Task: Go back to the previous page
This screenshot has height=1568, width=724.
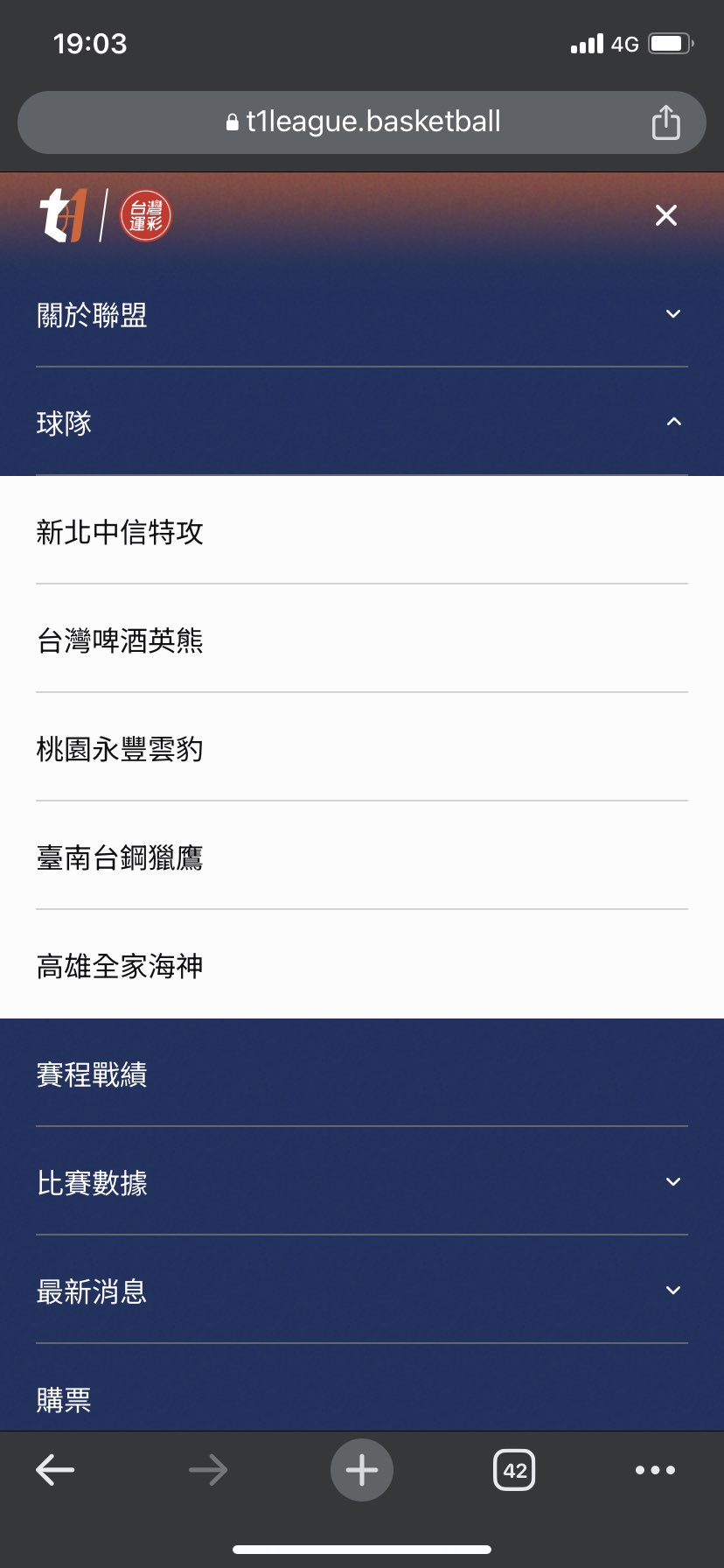Action: [x=55, y=1470]
